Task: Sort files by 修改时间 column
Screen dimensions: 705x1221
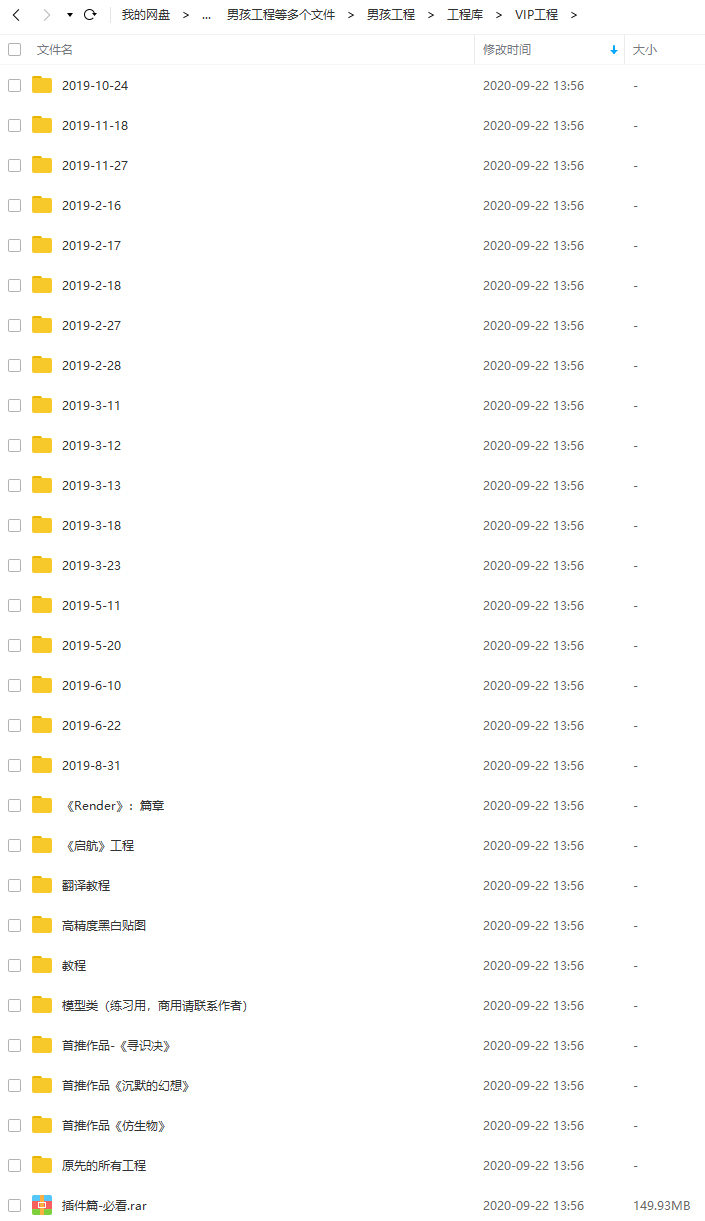Action: (507, 49)
